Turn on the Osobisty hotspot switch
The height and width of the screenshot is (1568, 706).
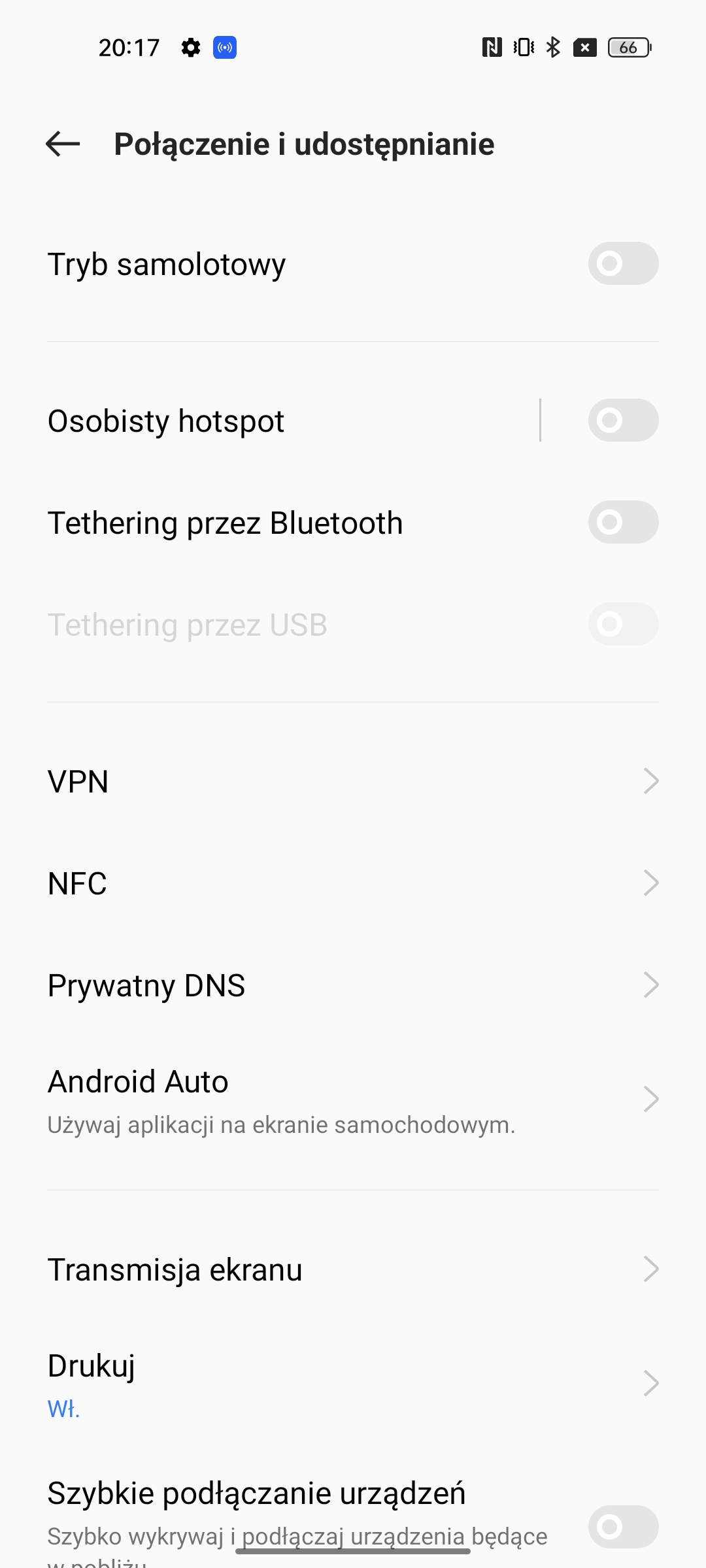point(622,421)
